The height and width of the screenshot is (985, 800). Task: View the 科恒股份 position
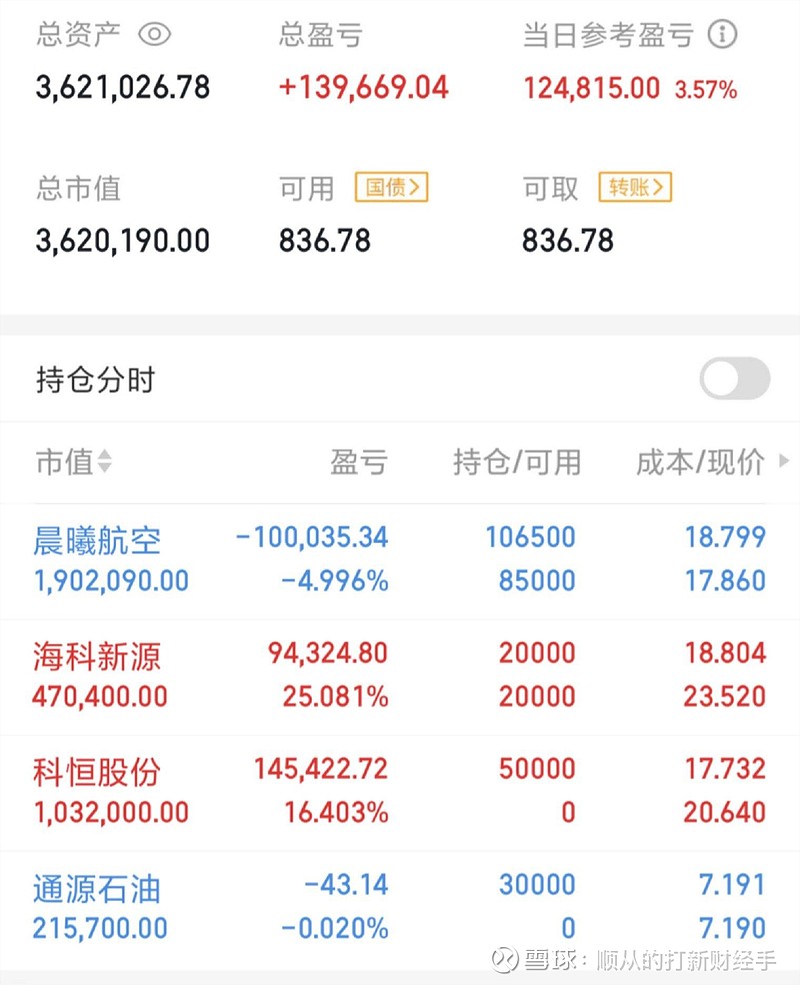[97, 770]
